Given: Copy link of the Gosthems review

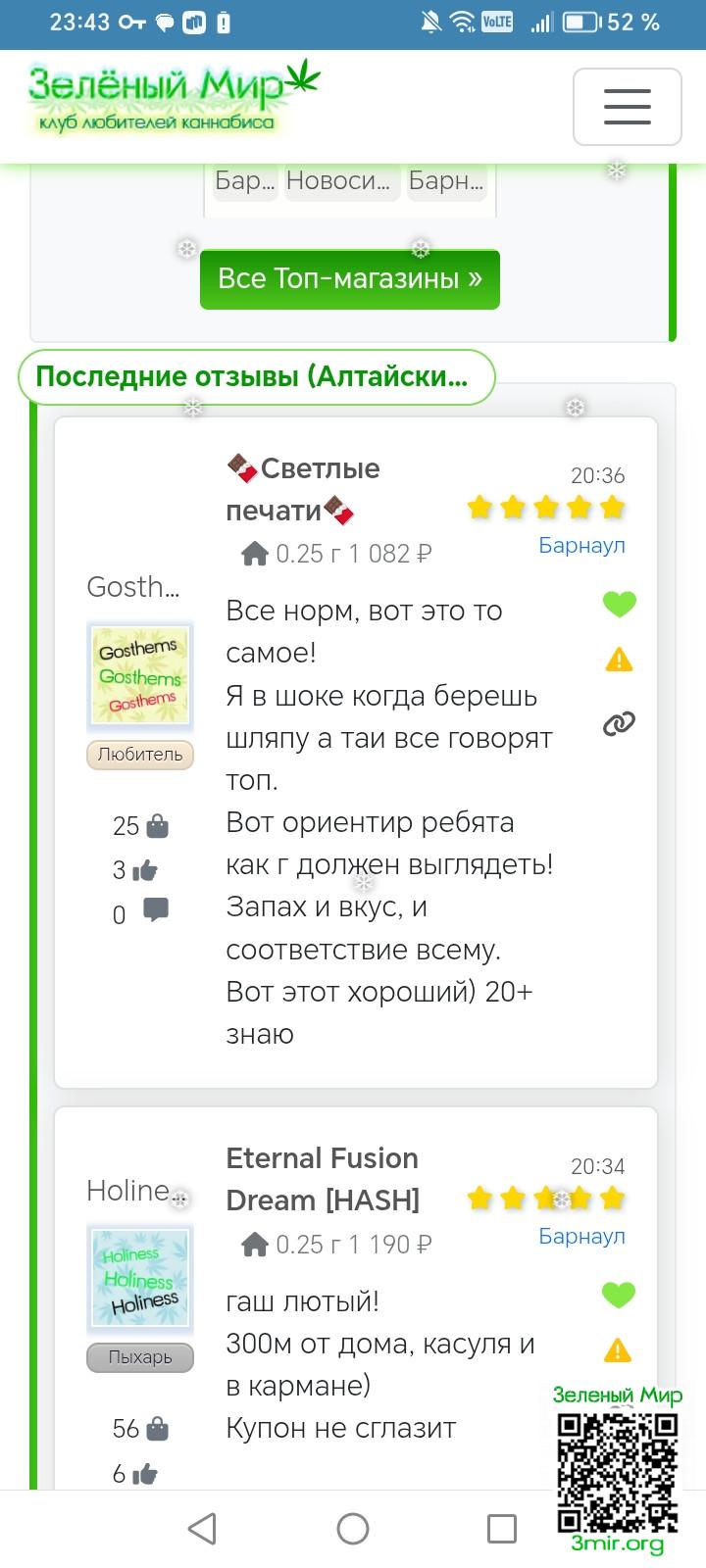Looking at the screenshot, I should click(x=619, y=724).
